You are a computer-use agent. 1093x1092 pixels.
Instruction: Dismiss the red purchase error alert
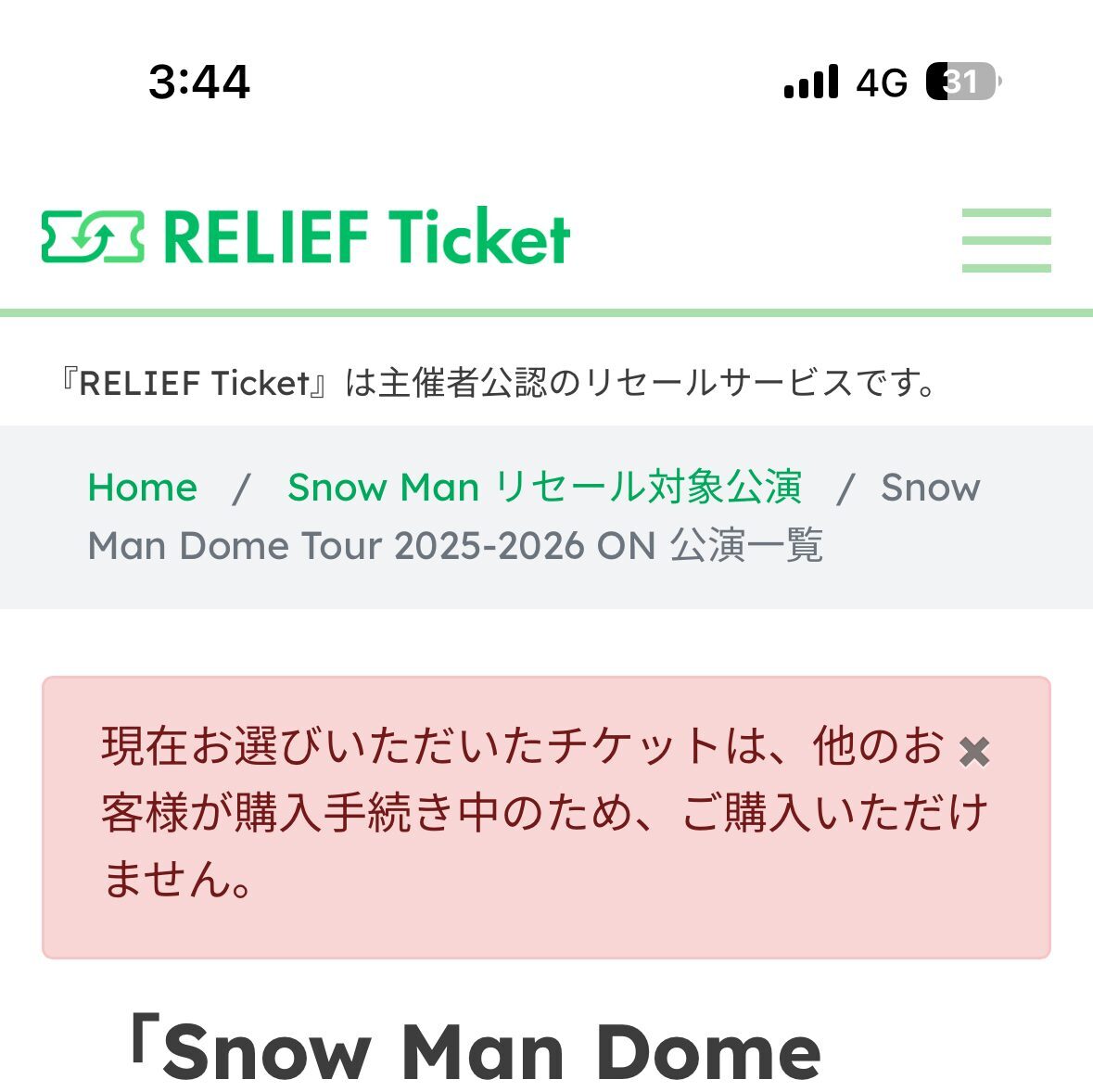[974, 752]
